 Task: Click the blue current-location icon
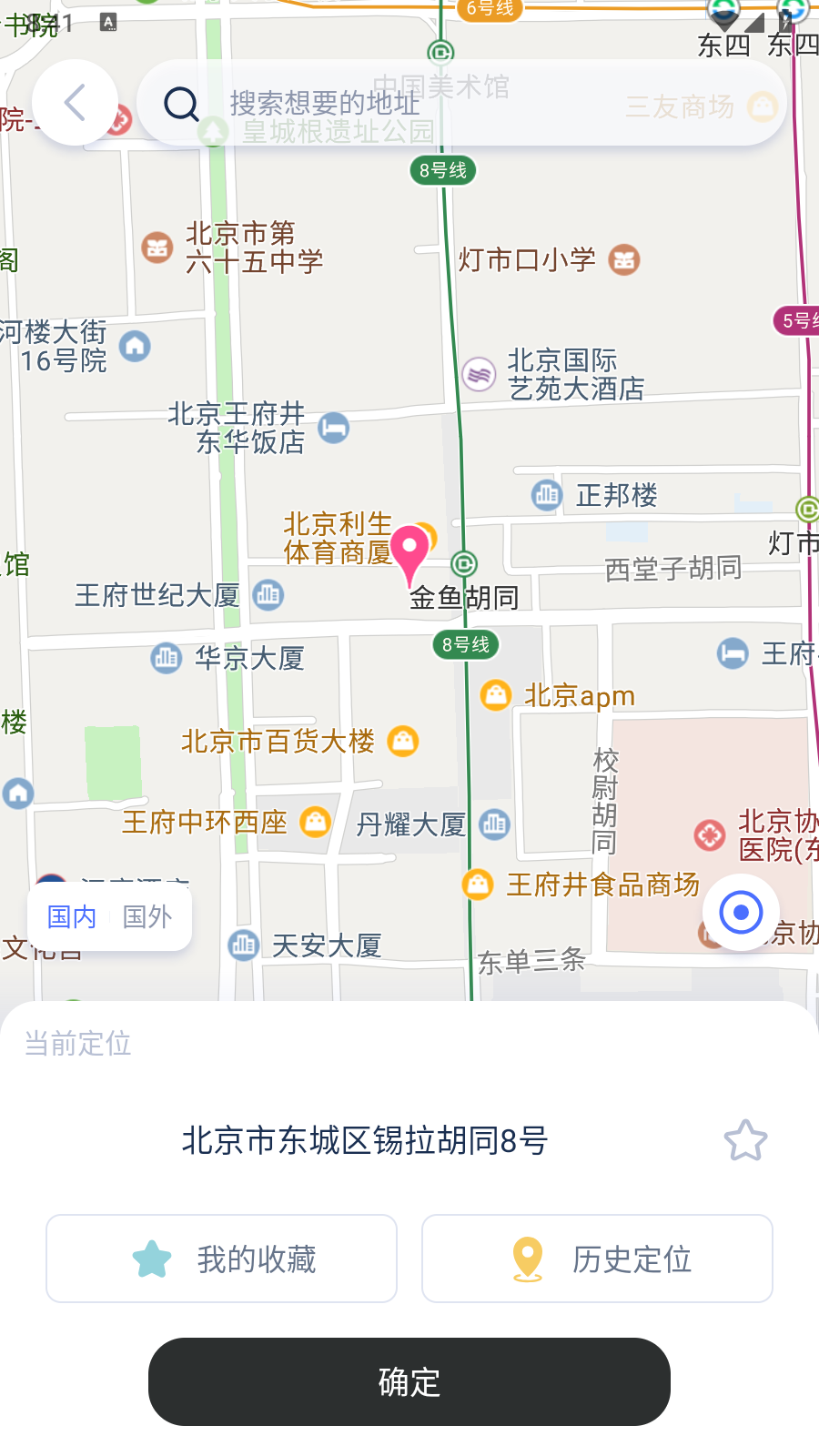click(x=740, y=913)
